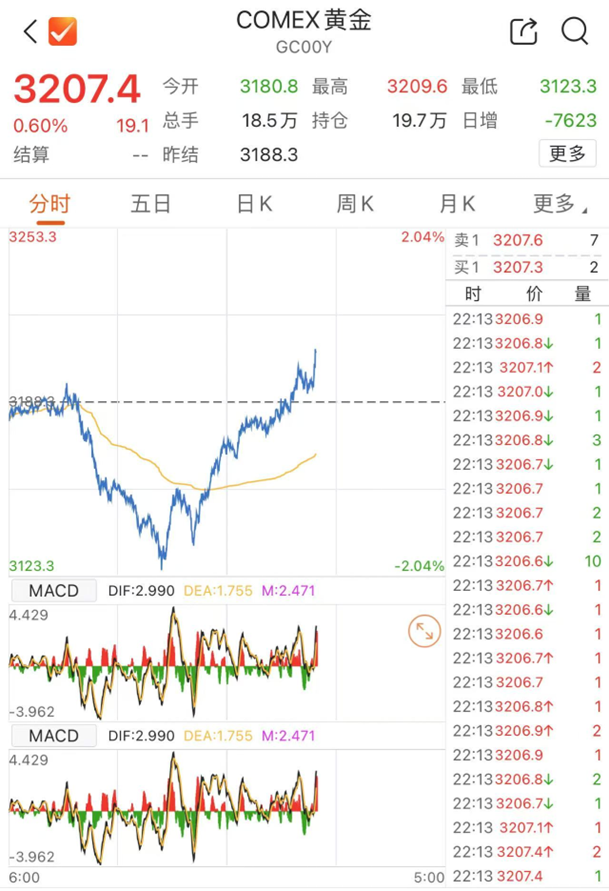View the 周K chart tab

click(355, 205)
